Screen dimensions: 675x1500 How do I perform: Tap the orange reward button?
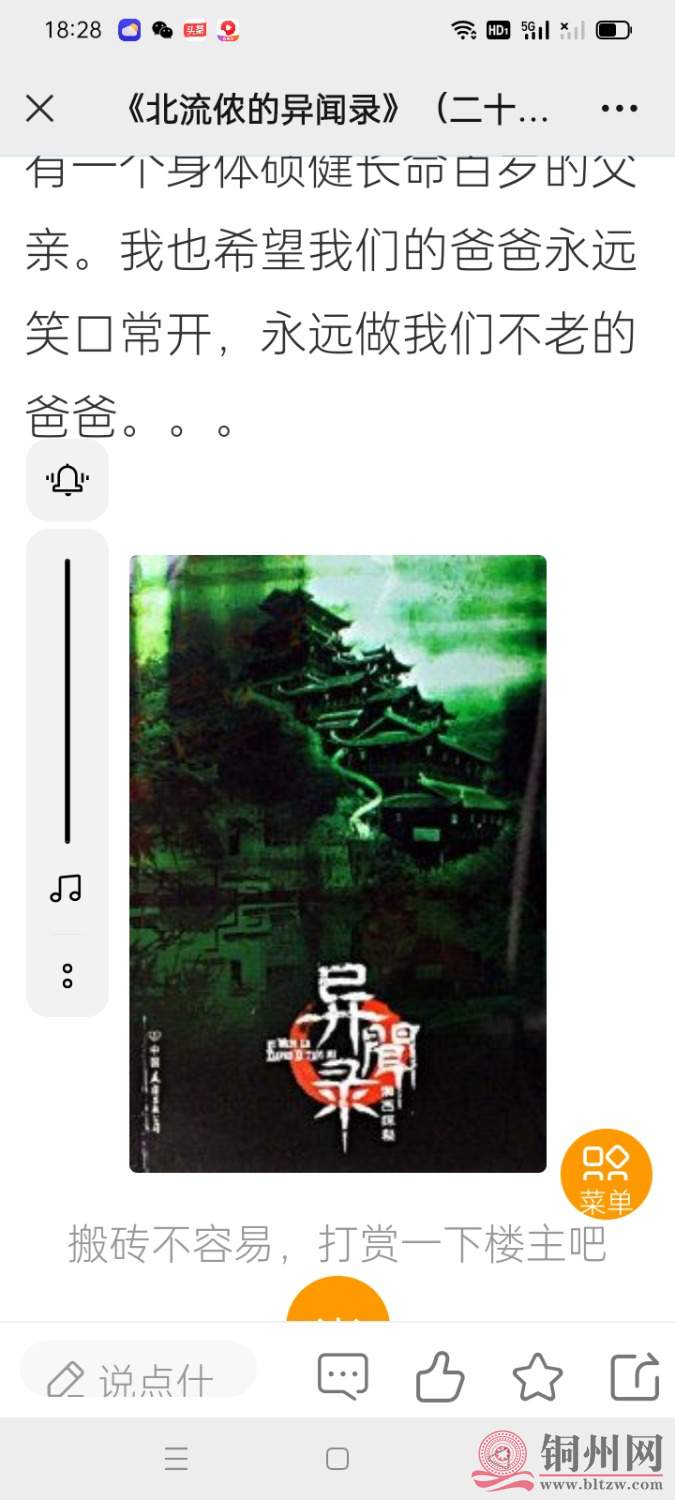pyautogui.click(x=337, y=1305)
